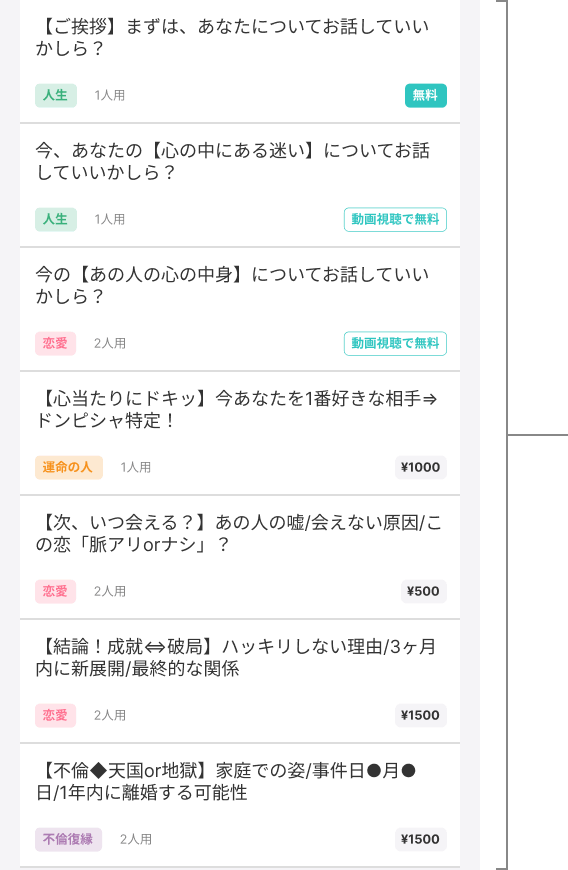Open the 【あの人の心の中身】 reading
Screen dimensions: 568x870
tap(240, 310)
